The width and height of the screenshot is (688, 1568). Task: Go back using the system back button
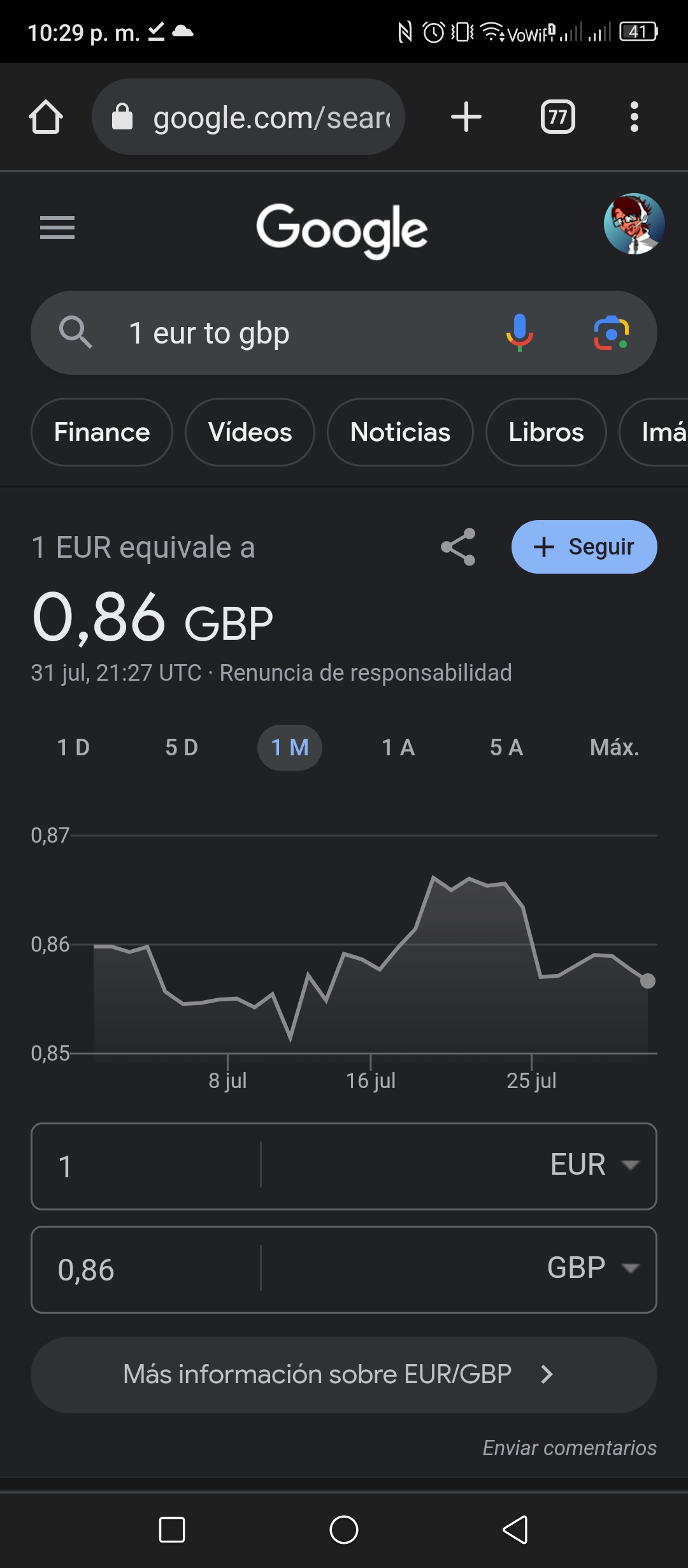click(515, 1530)
